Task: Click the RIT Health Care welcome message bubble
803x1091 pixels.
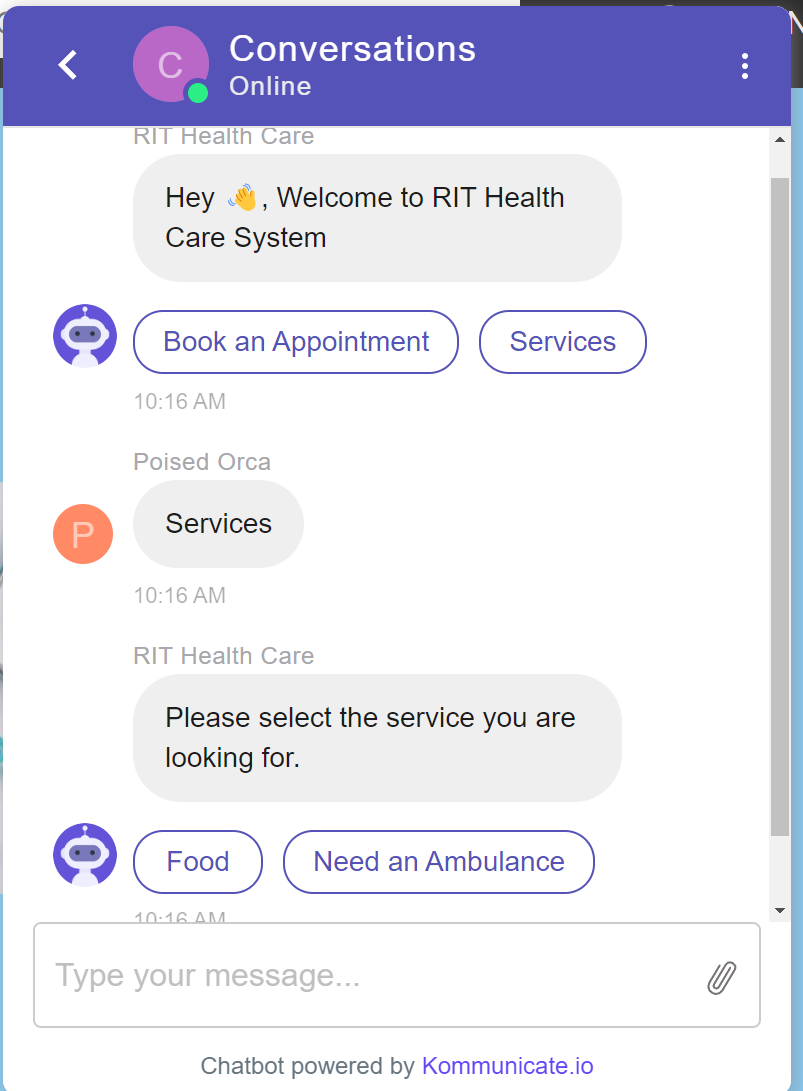Action: [377, 218]
